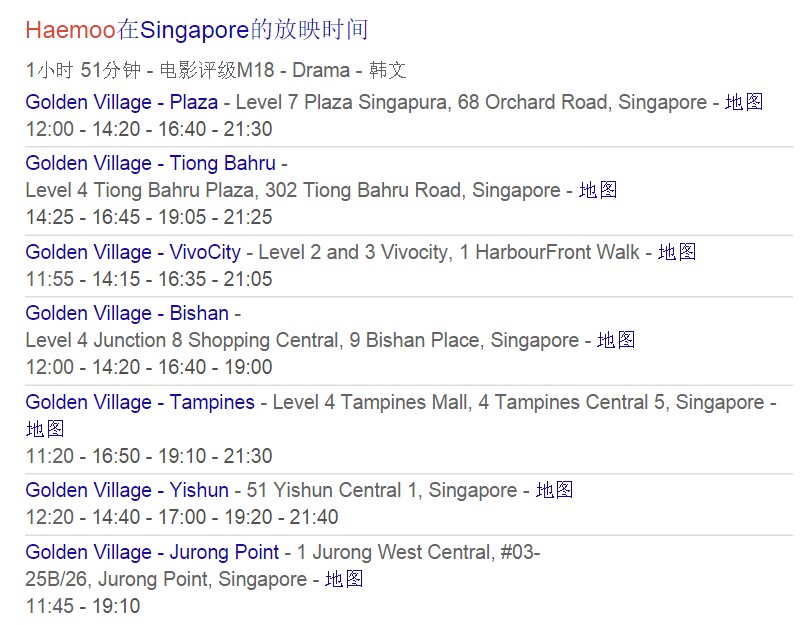Open the Singapore location link
Image resolution: width=810 pixels, height=625 pixels.
(194, 30)
